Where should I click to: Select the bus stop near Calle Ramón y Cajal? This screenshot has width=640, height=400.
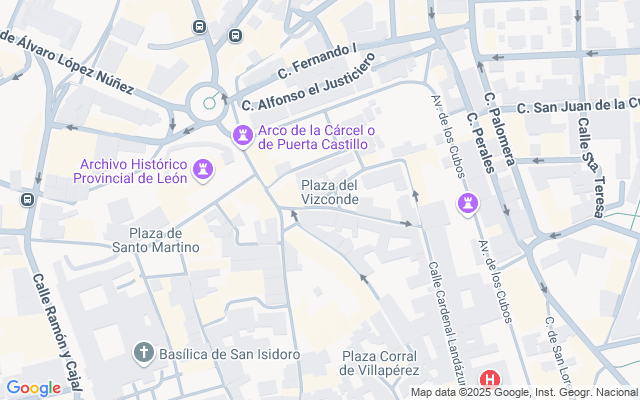pos(27,200)
